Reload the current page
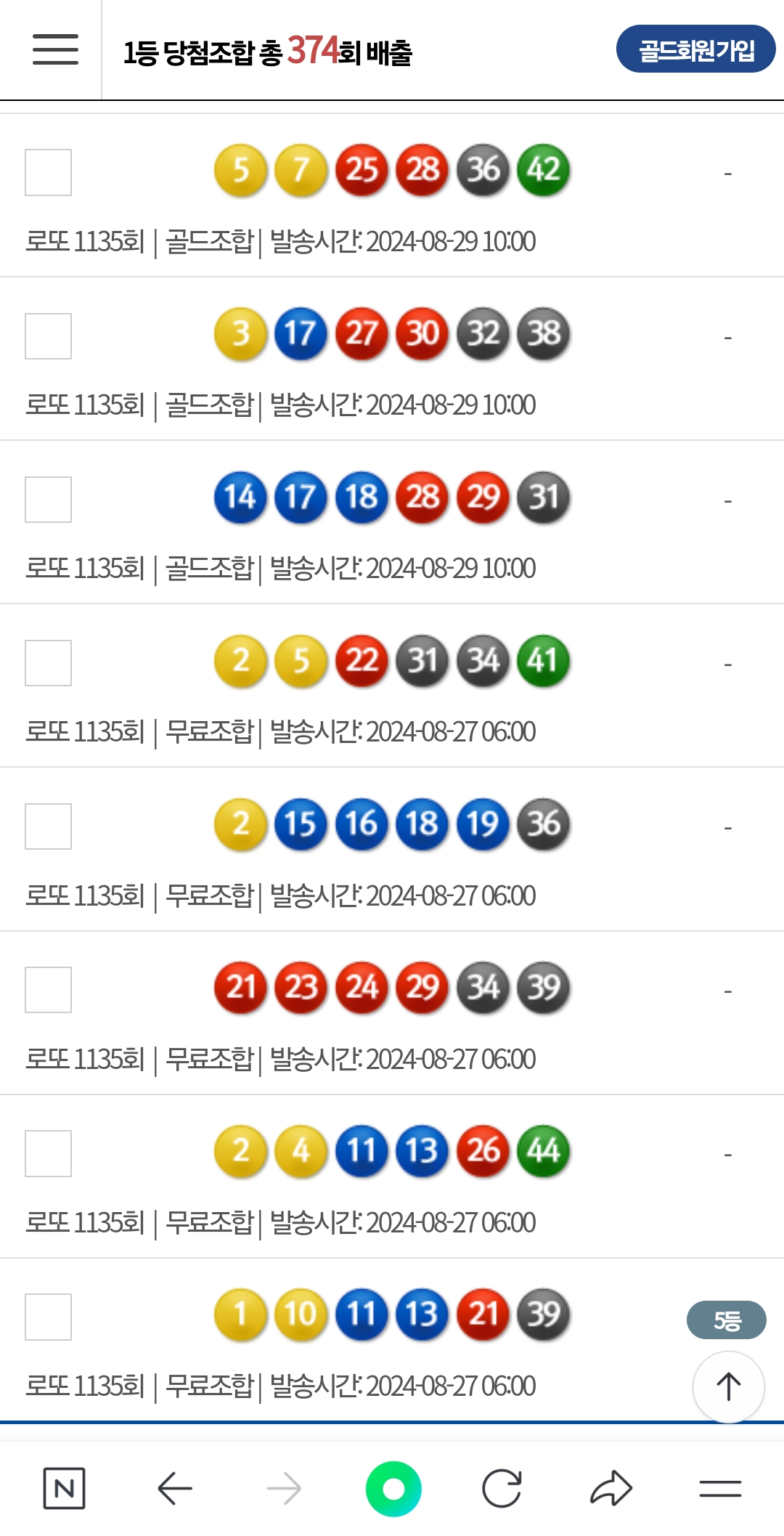784x1536 pixels. pyautogui.click(x=502, y=1489)
